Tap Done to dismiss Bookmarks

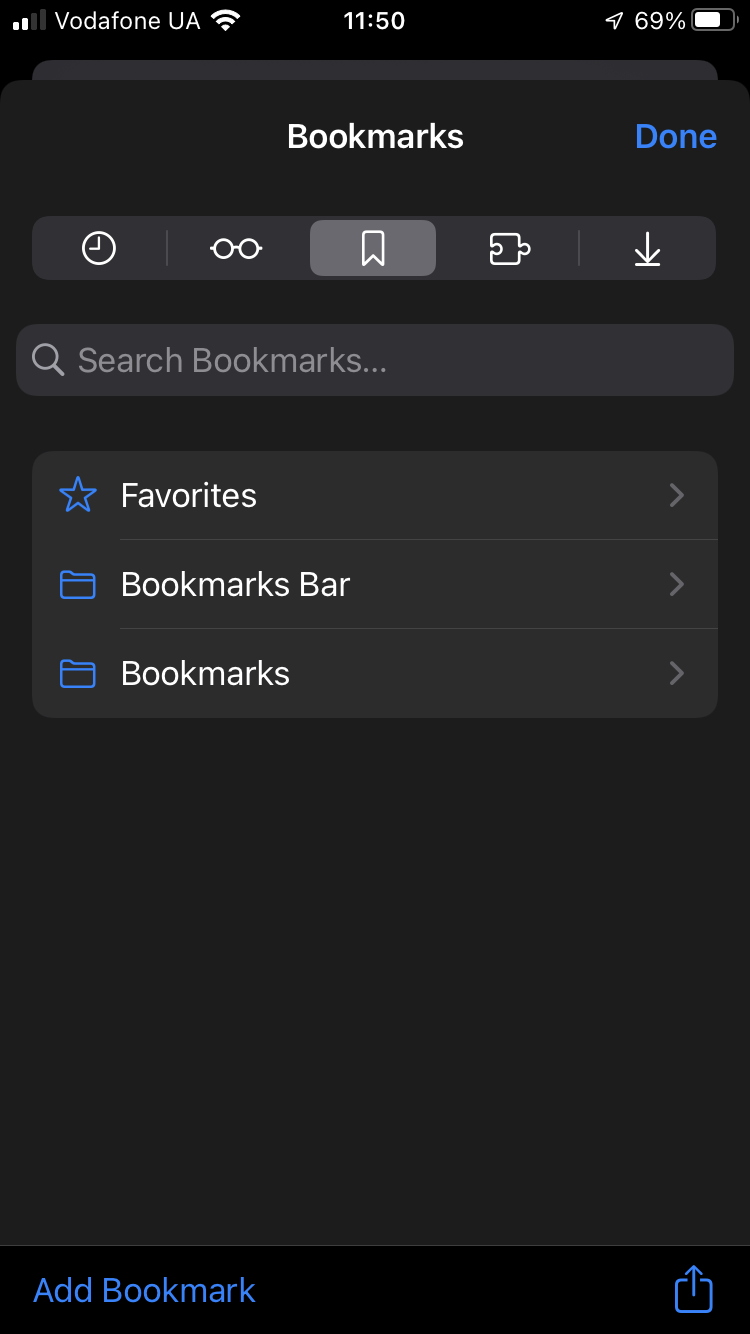676,136
